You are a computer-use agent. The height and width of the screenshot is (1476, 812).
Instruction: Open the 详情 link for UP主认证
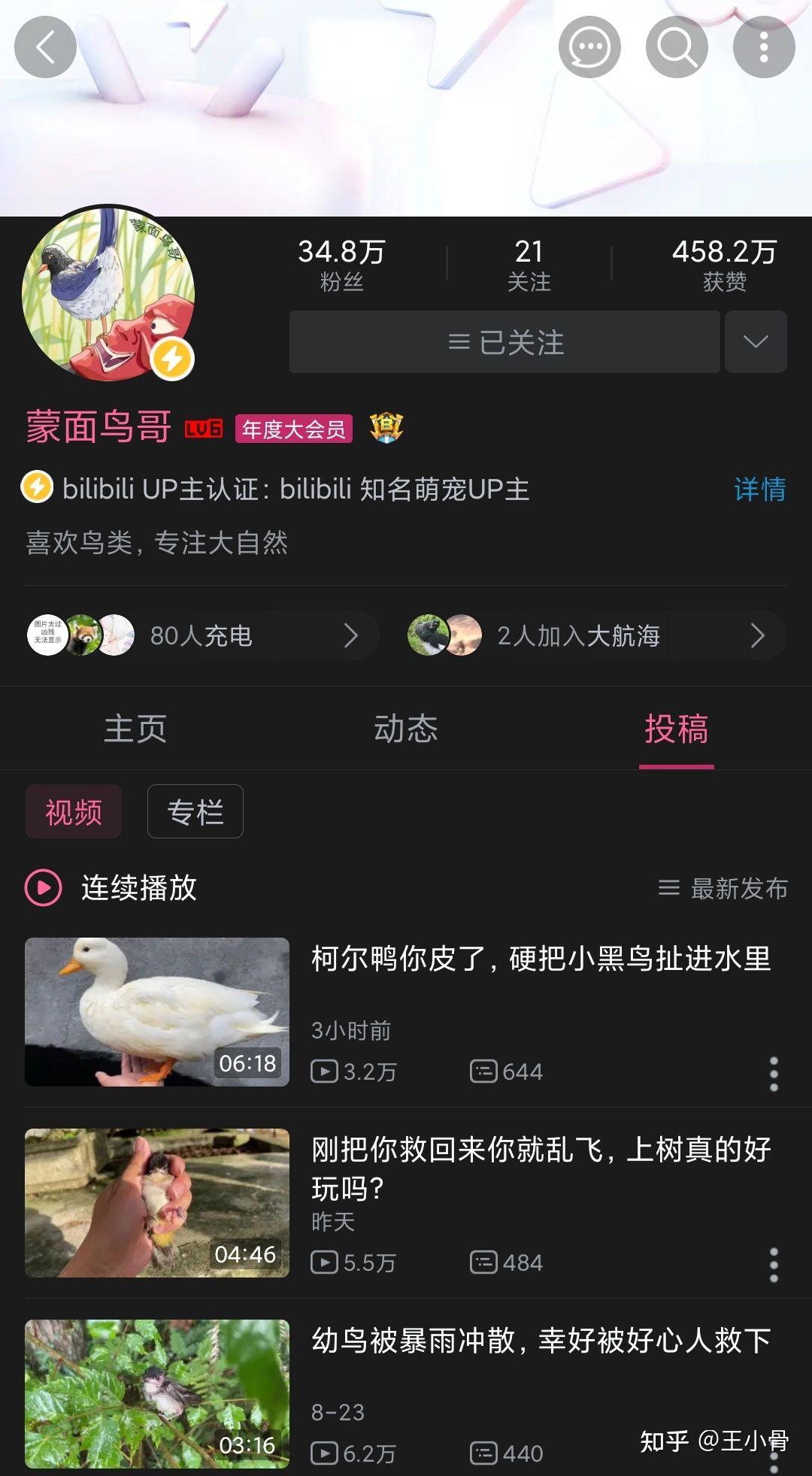click(761, 490)
